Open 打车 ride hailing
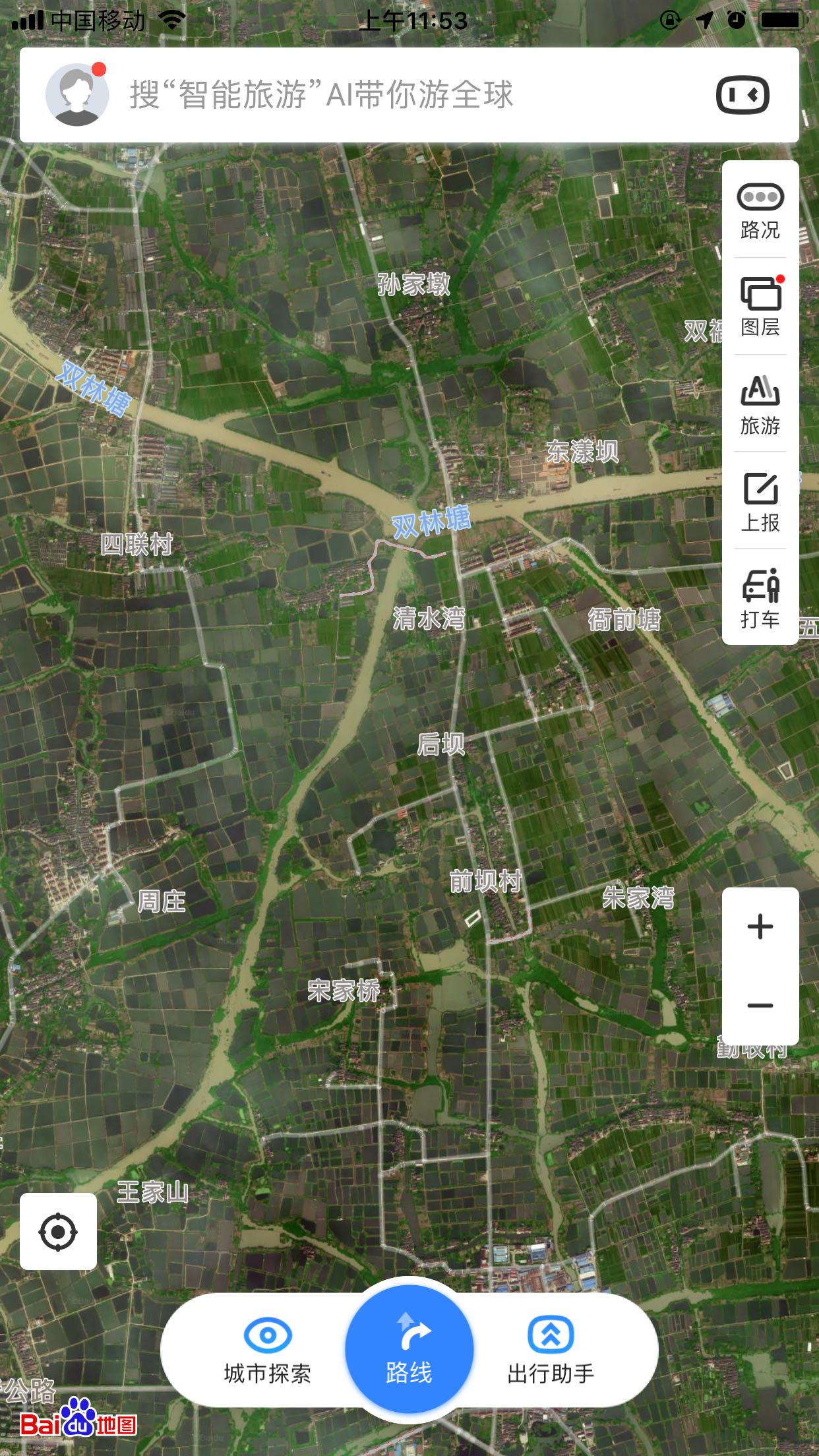The image size is (819, 1456). 760,598
